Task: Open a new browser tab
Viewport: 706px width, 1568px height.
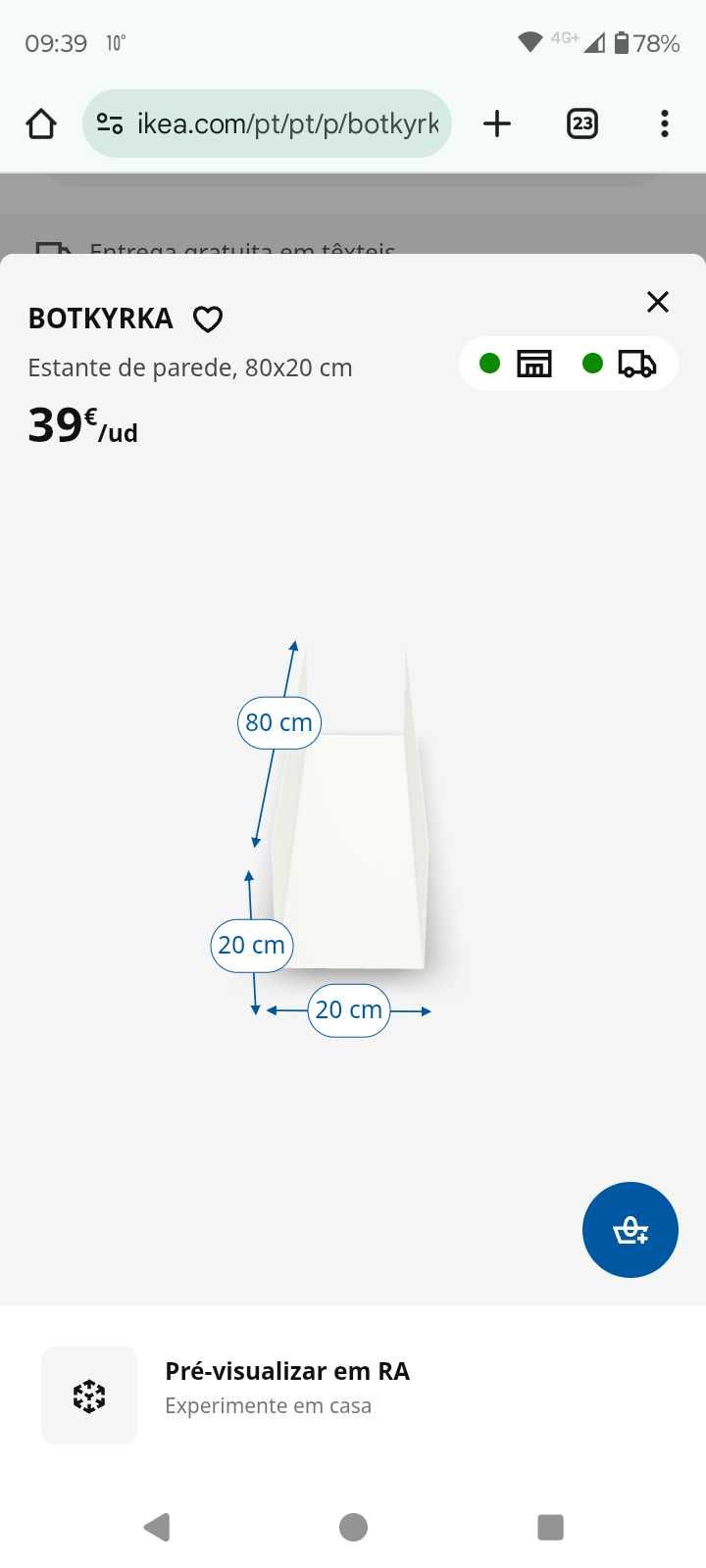Action: pos(497,123)
